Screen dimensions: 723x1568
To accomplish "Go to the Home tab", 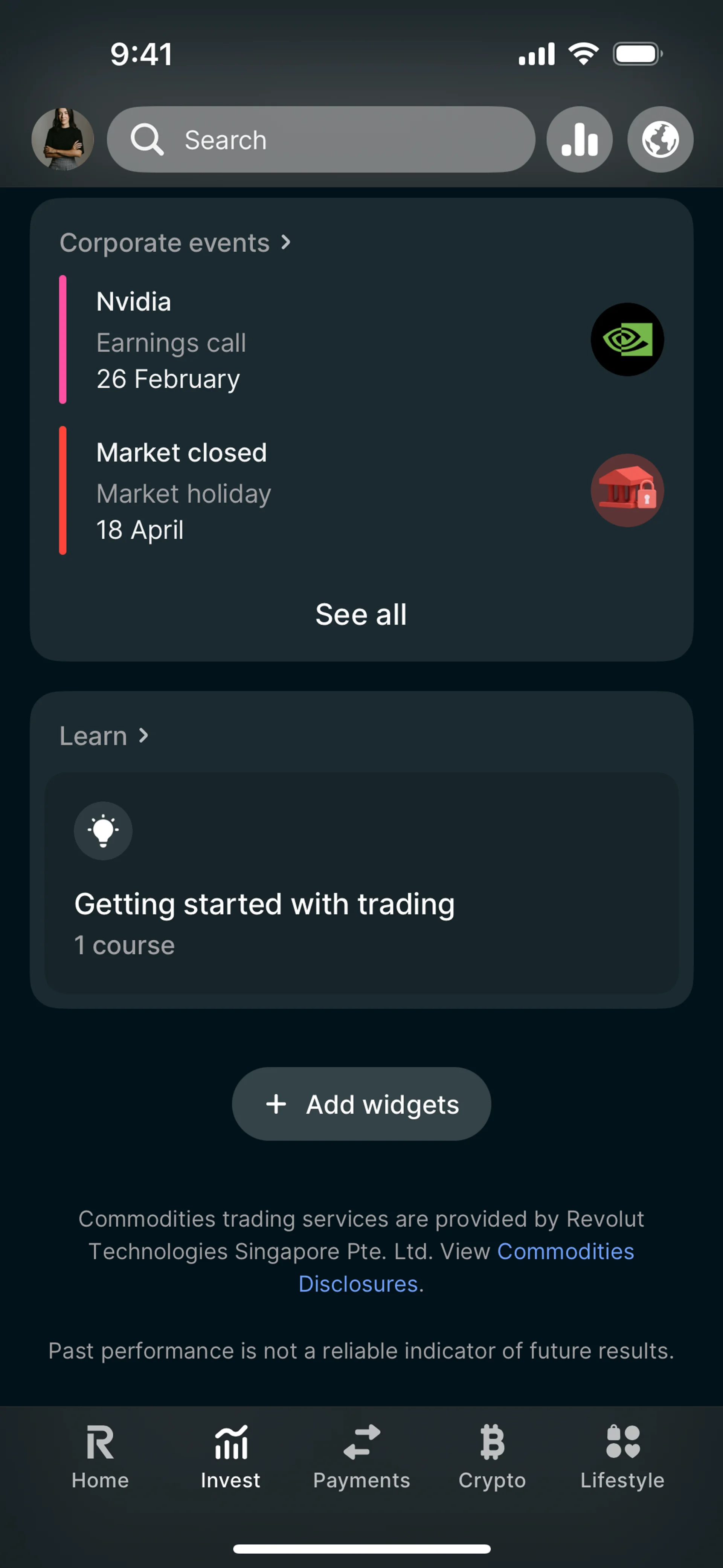I will pyautogui.click(x=101, y=1456).
